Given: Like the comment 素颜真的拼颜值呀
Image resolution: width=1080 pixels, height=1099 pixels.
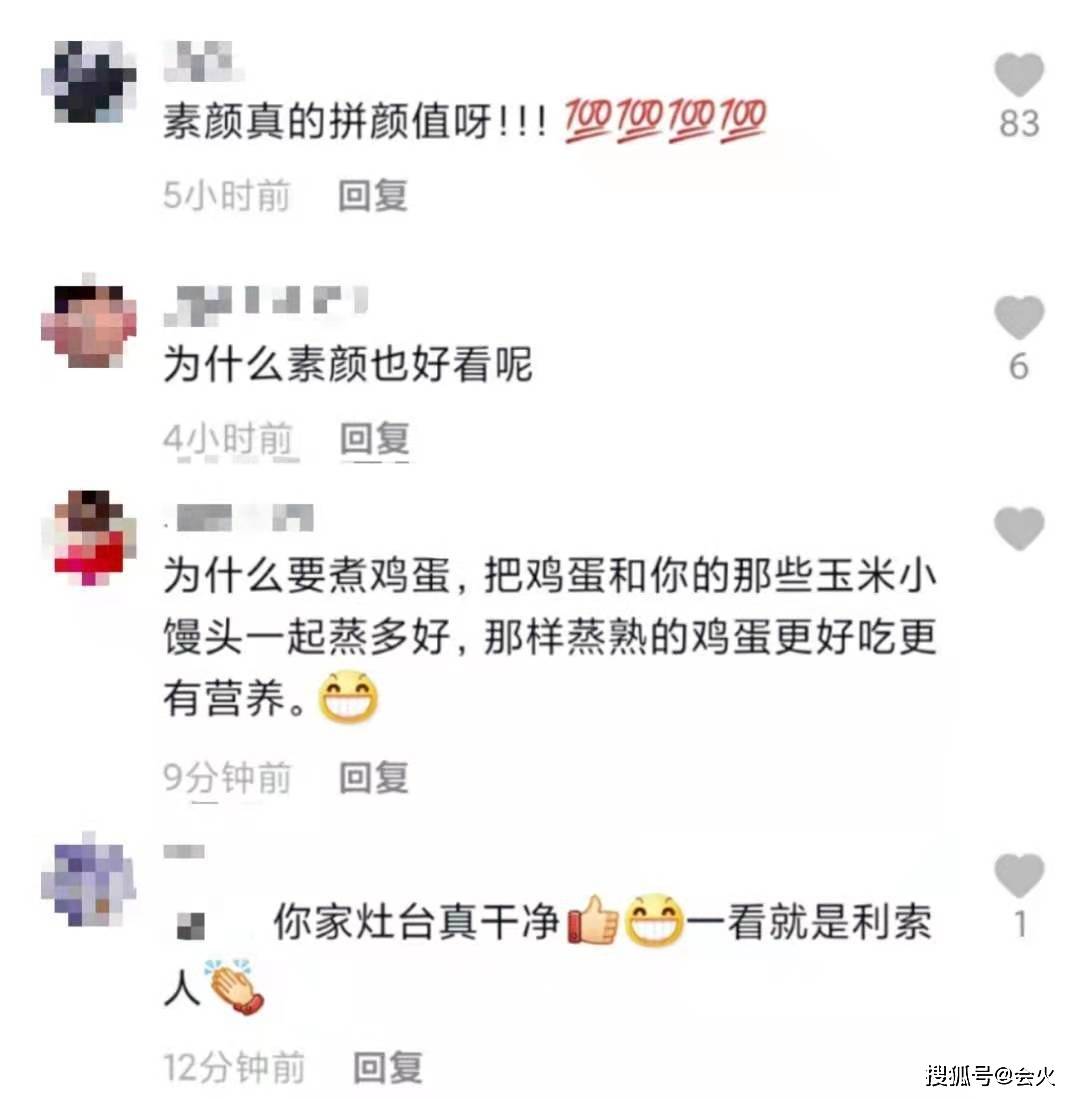Looking at the screenshot, I should (x=1018, y=76).
